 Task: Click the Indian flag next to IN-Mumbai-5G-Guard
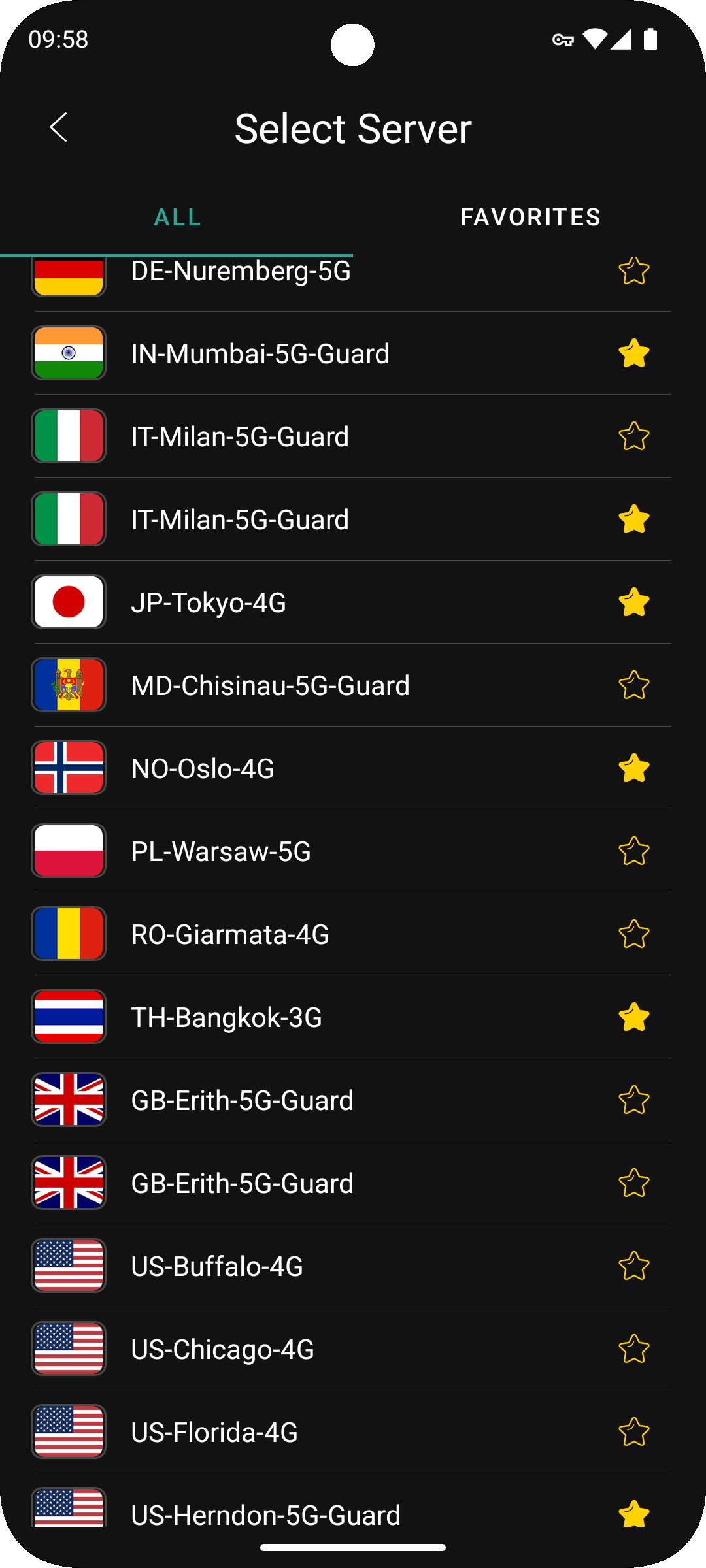click(68, 353)
